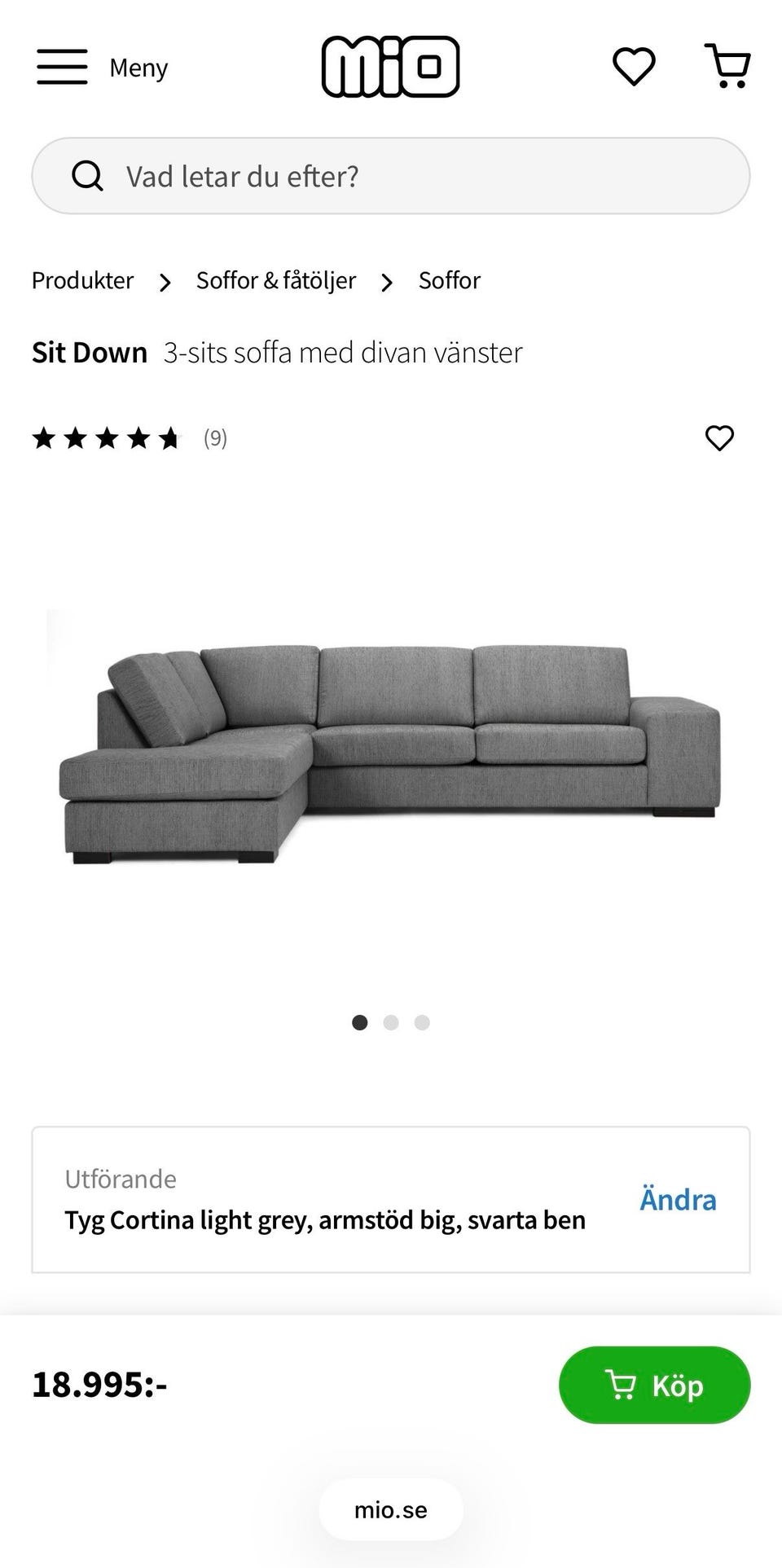The height and width of the screenshot is (1568, 782).
Task: Navigate to the Soffor breadcrumb
Action: 449,281
